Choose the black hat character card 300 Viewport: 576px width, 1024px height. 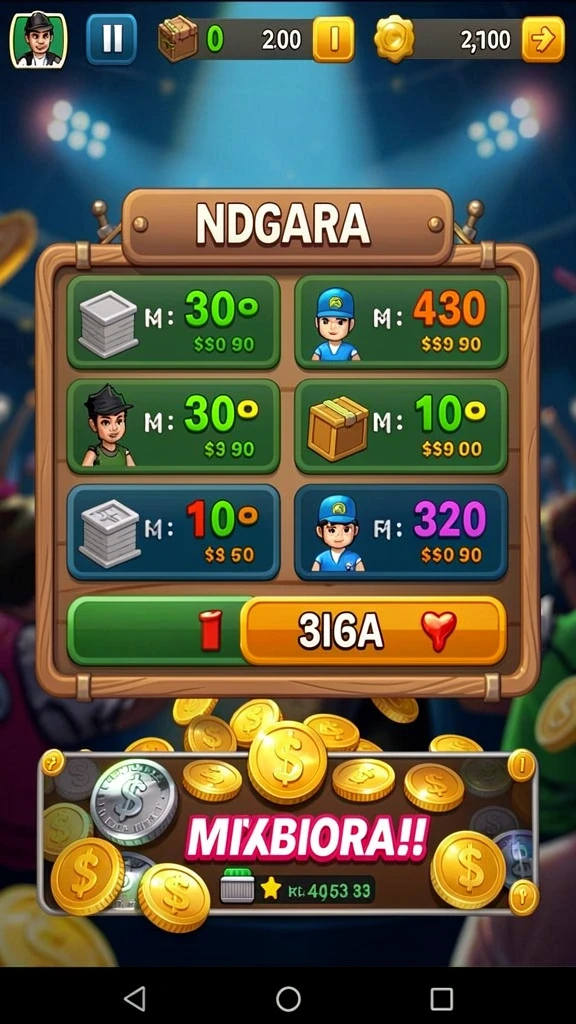point(174,426)
